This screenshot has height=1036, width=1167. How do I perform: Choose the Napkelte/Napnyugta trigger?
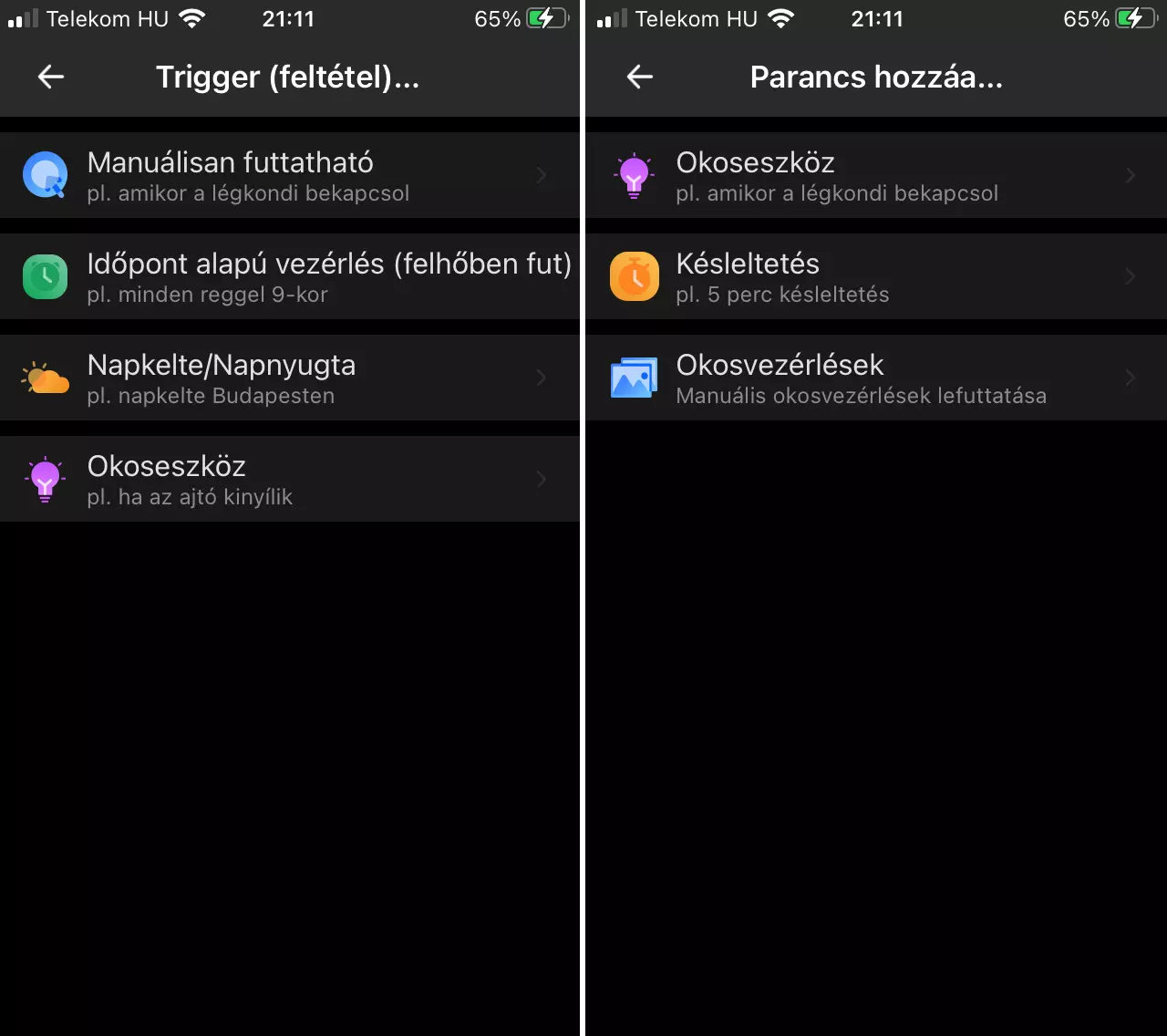pos(288,378)
